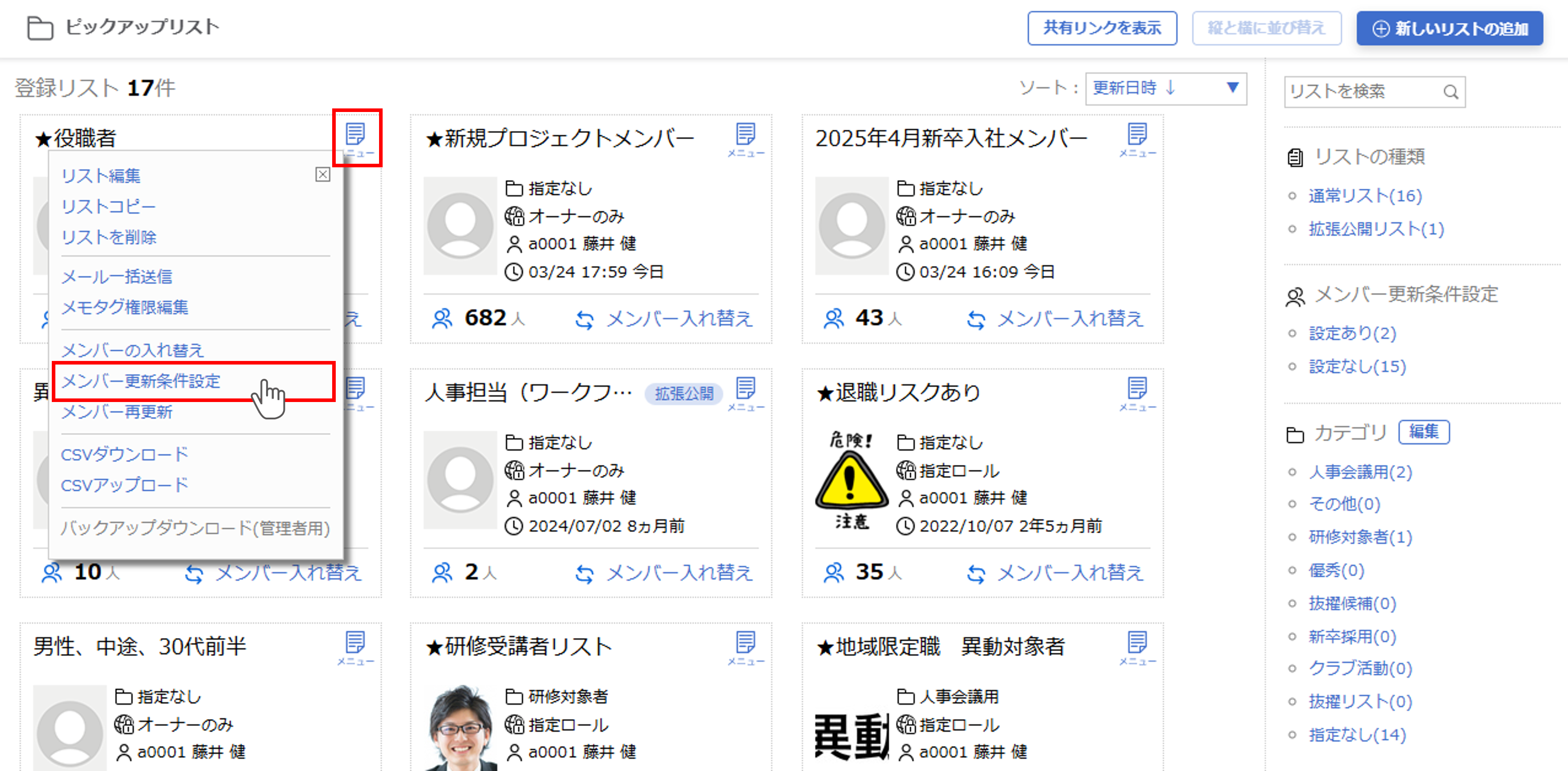Image resolution: width=1568 pixels, height=771 pixels.
Task: Choose リストを削除 from the menu
Action: (109, 237)
